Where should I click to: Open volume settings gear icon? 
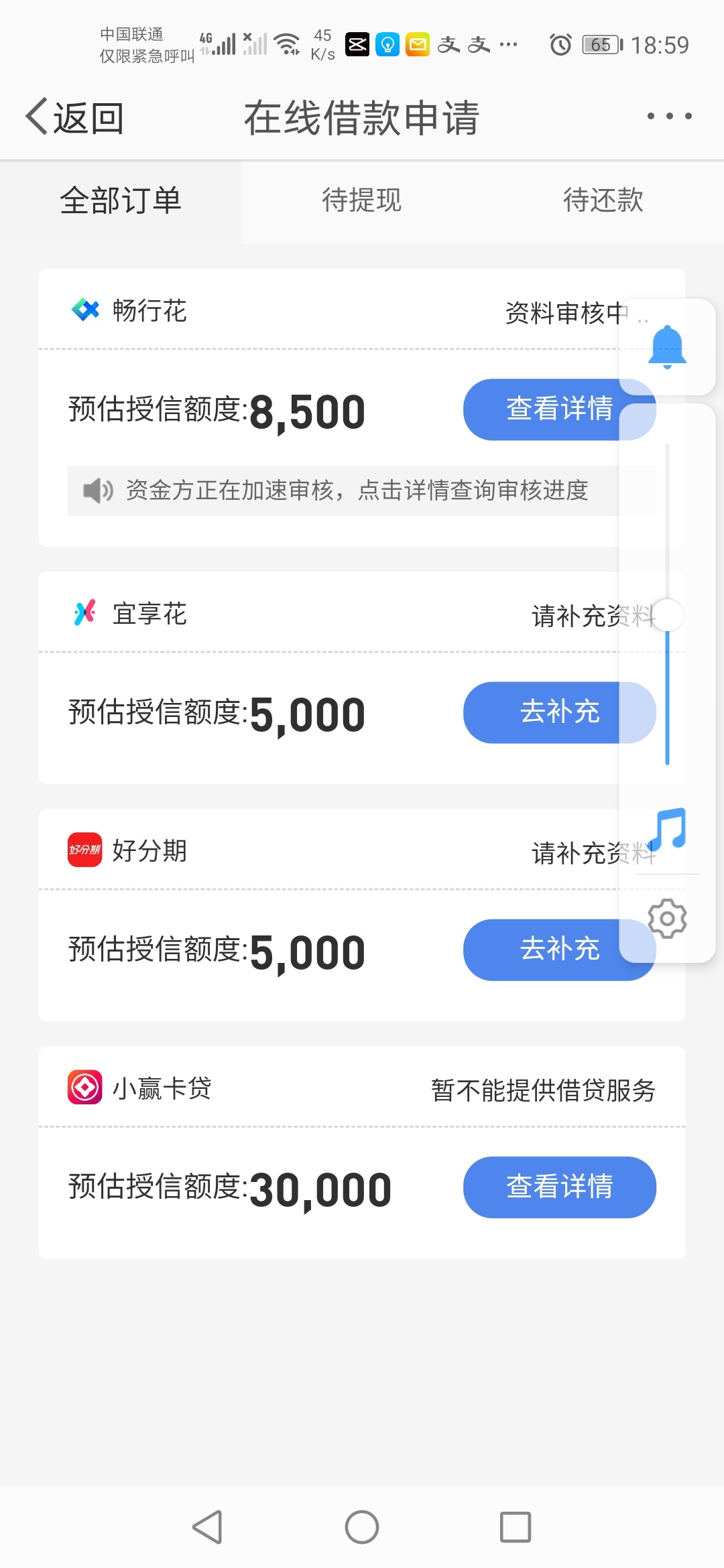click(x=667, y=918)
